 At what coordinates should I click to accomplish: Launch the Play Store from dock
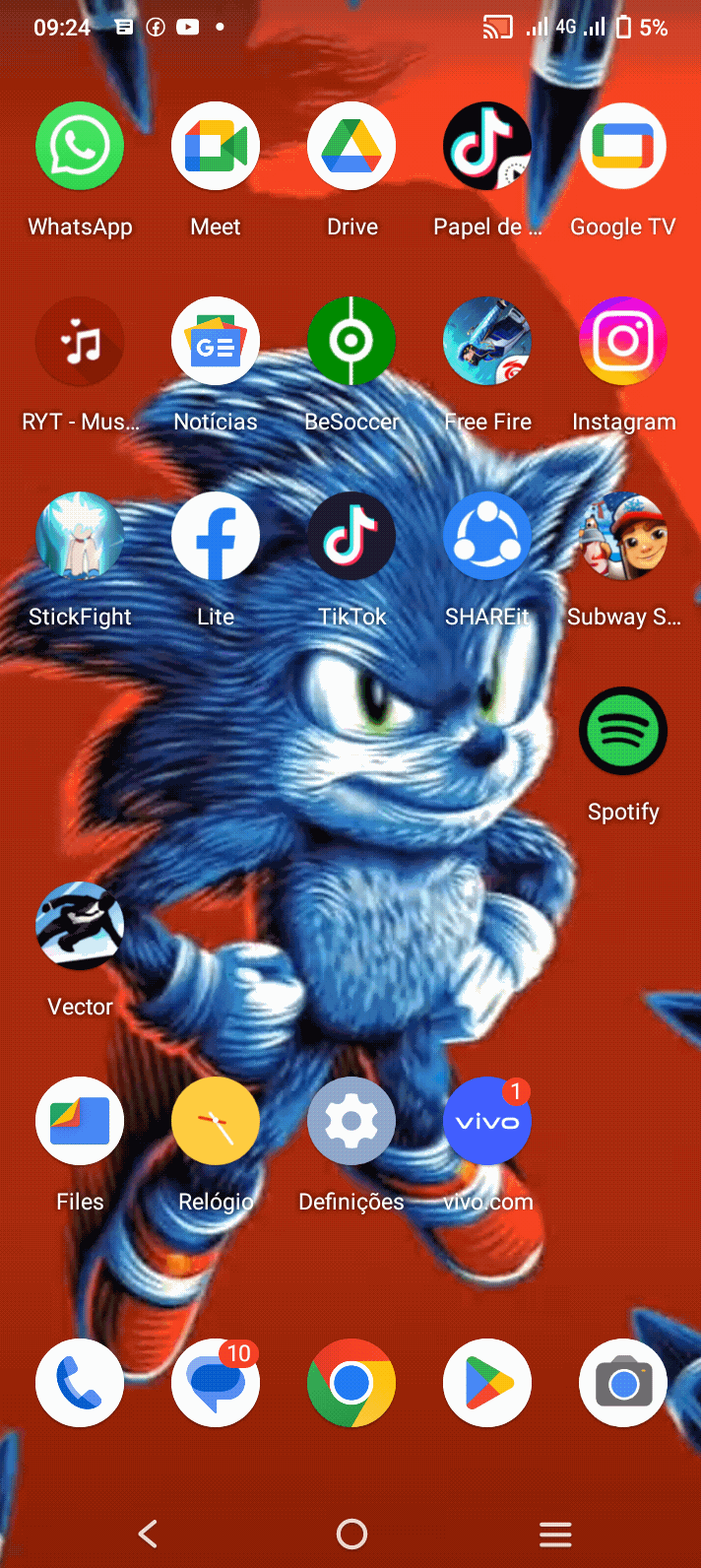coord(487,1383)
